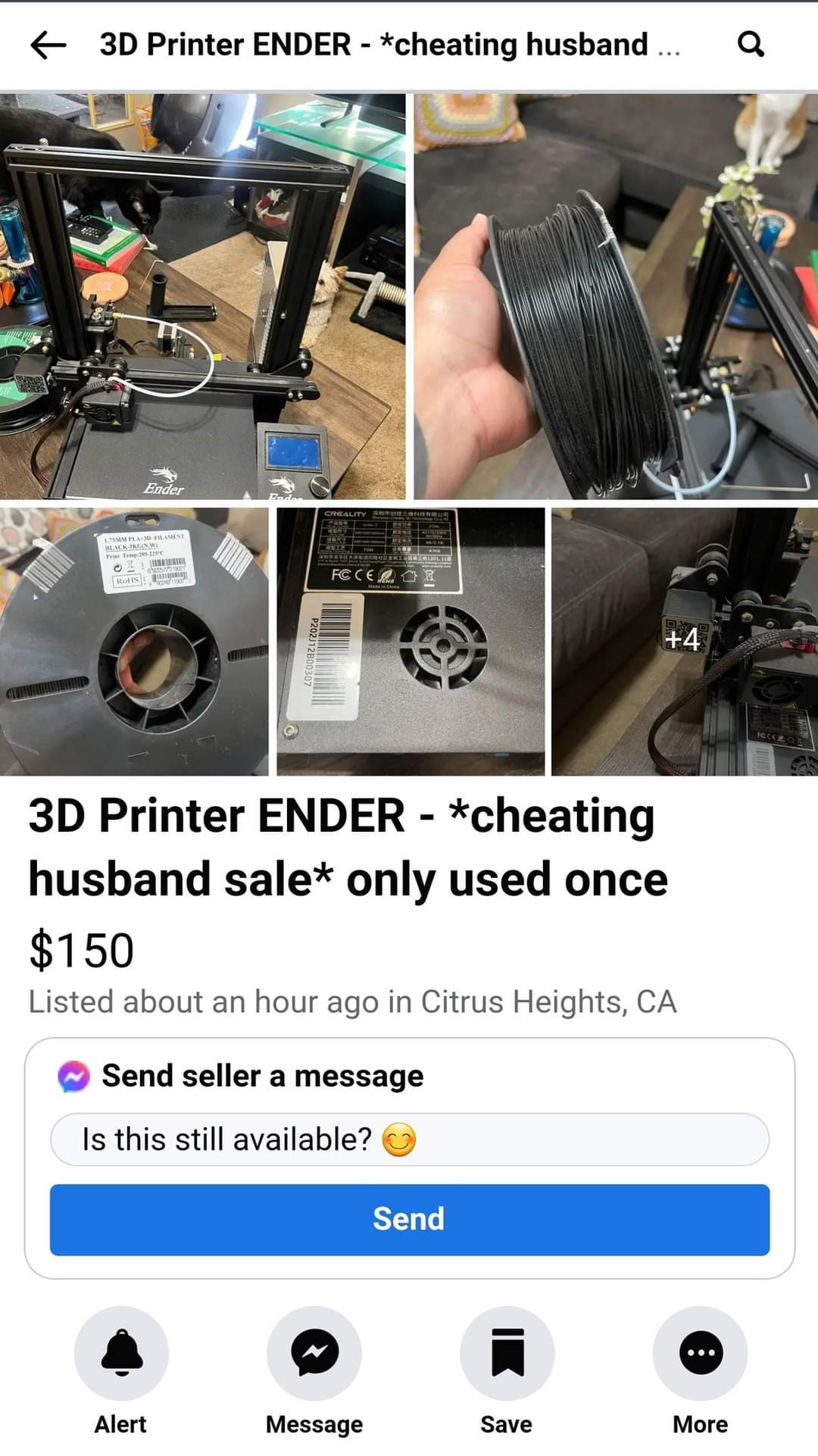Open the main Ender printer photo
Viewport: 818px width, 1456px height.
point(203,296)
